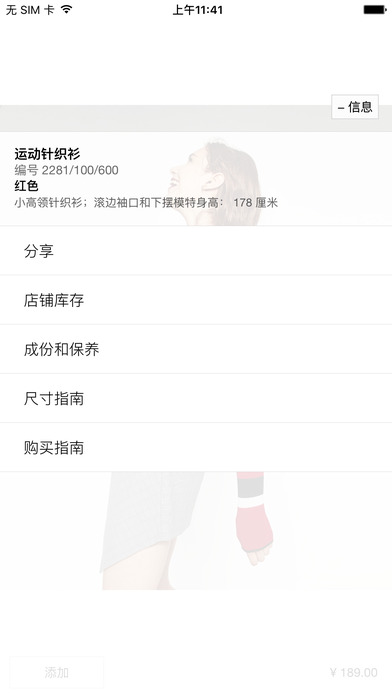View the 尺寸指南 size guide
Viewport: 392px width, 696px height.
pyautogui.click(x=196, y=399)
